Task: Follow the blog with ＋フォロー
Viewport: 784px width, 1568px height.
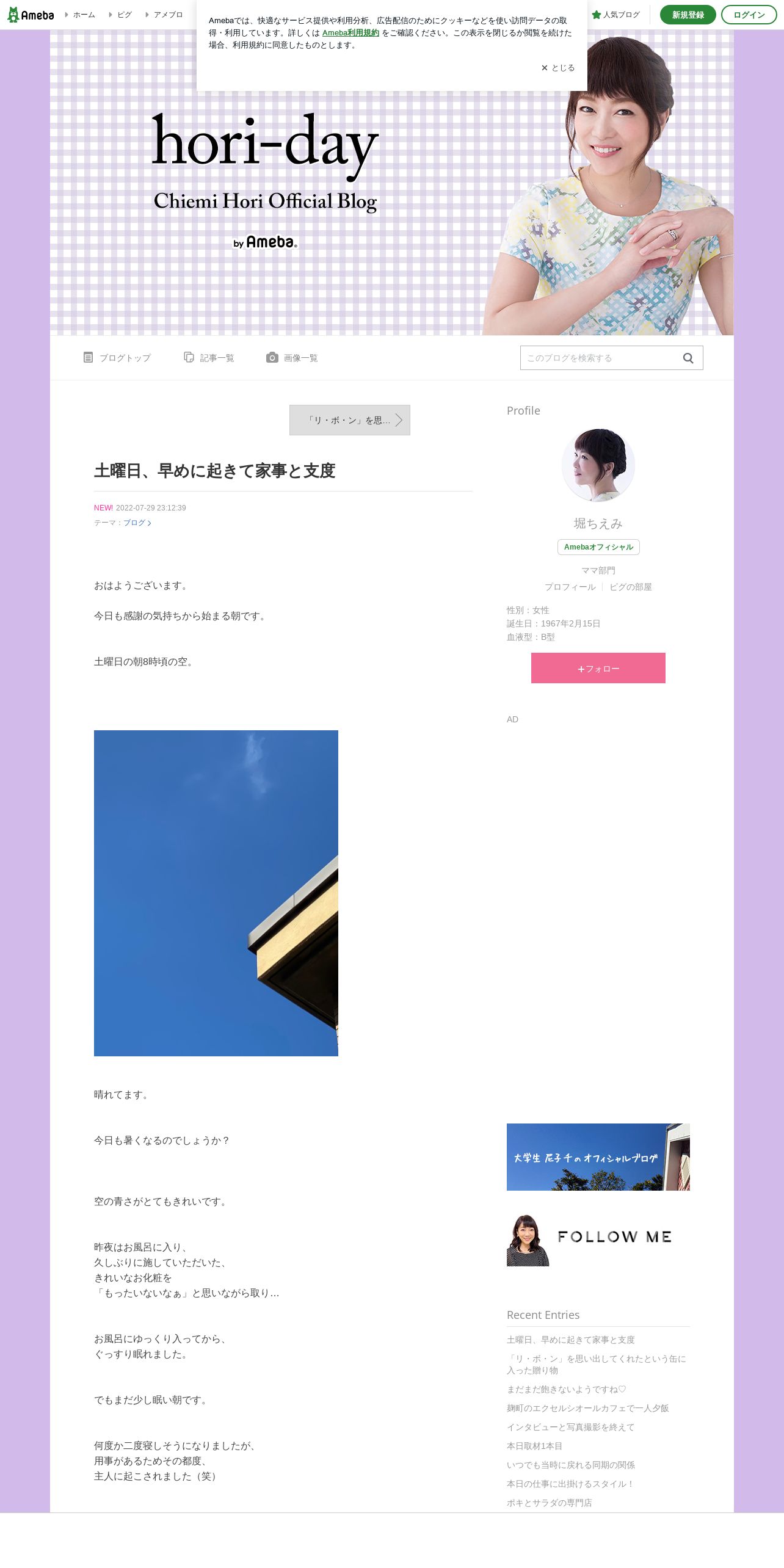Action: pos(598,668)
